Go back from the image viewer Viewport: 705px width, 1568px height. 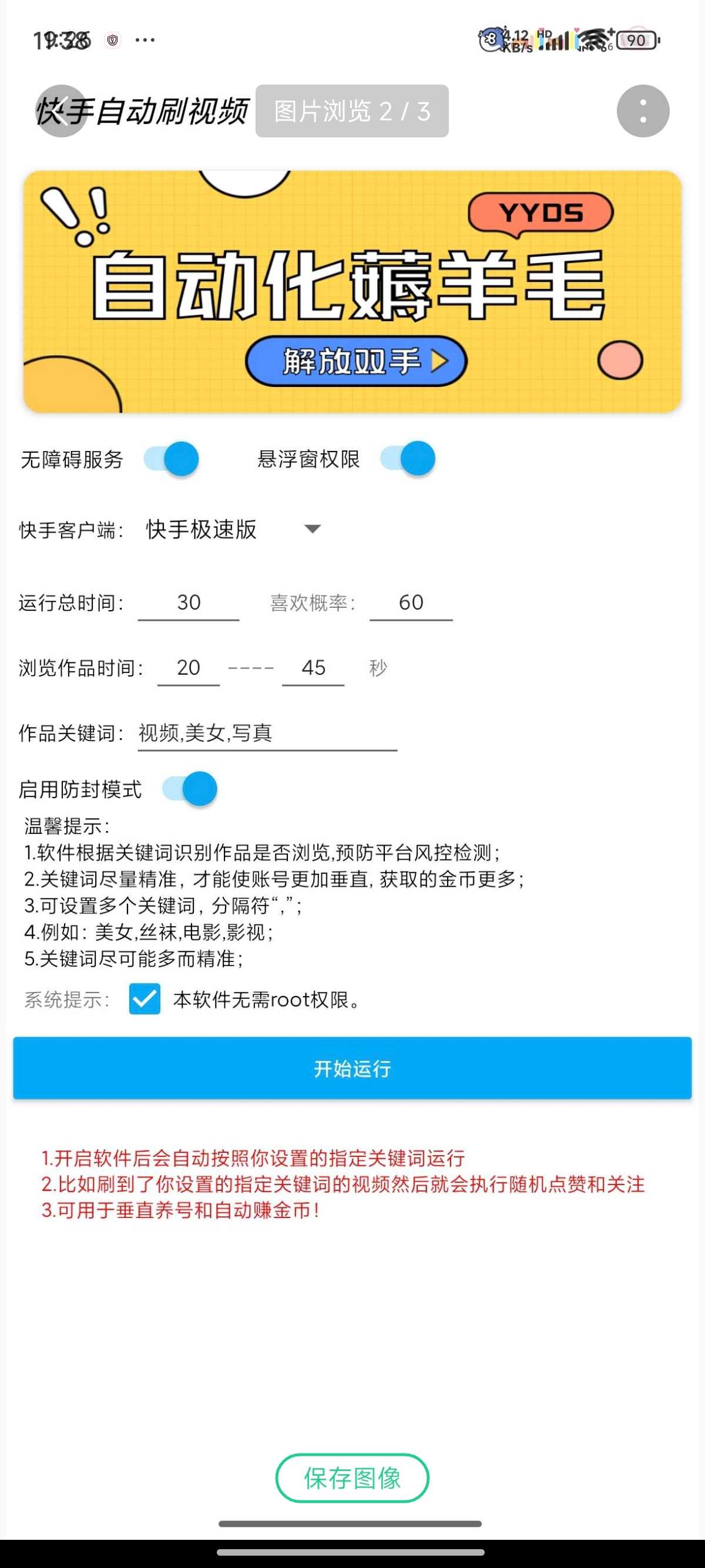coord(61,111)
